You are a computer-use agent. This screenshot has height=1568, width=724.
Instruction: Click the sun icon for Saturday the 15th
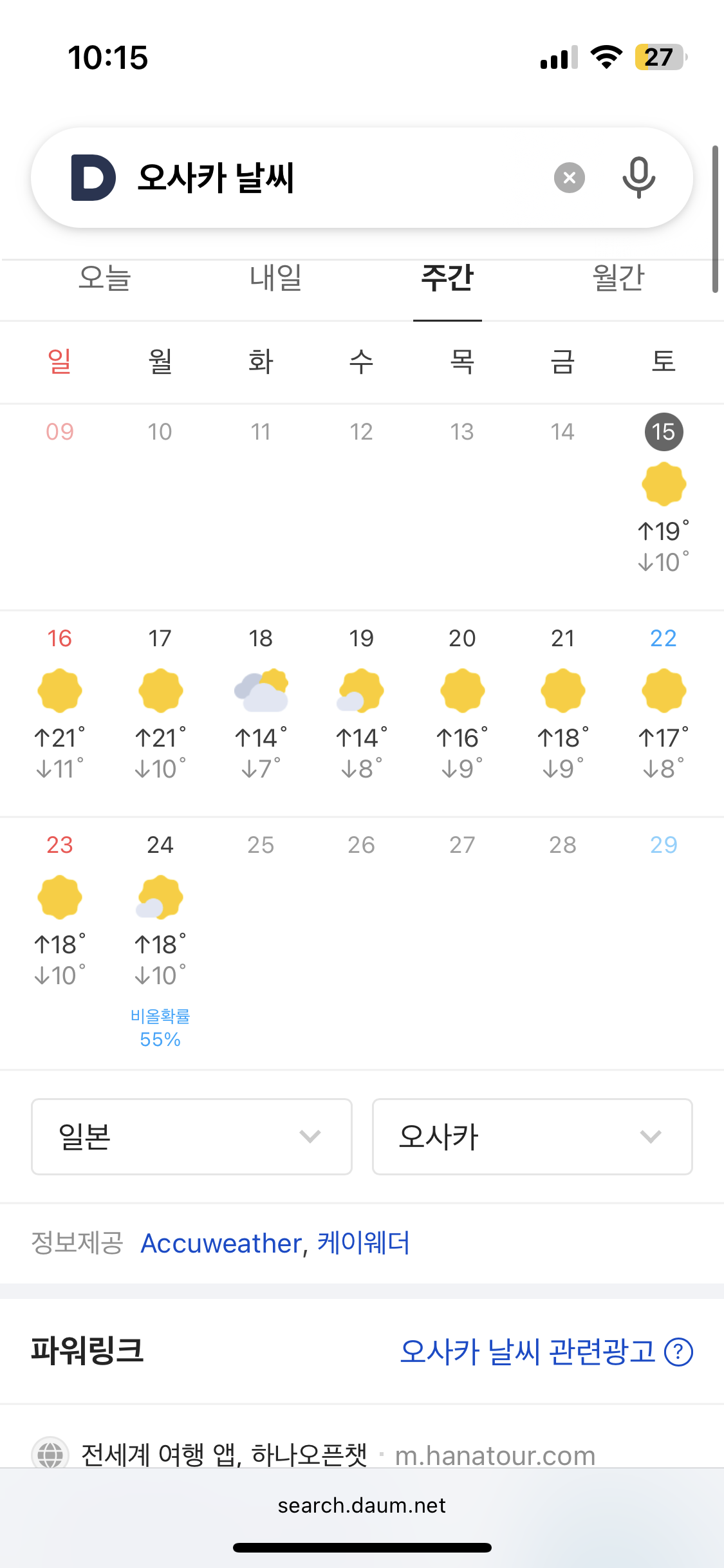coord(663,483)
